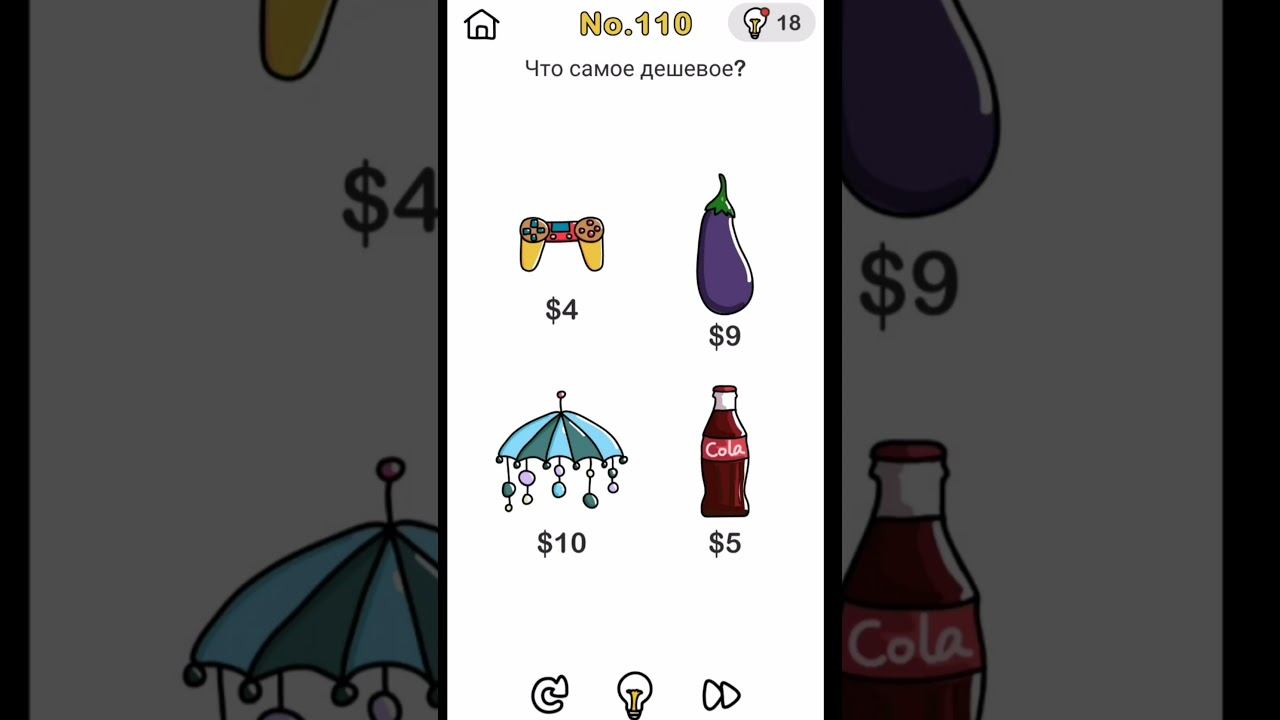The height and width of the screenshot is (720, 1280).
Task: Pick the umbrella mobile item
Action: click(x=561, y=451)
